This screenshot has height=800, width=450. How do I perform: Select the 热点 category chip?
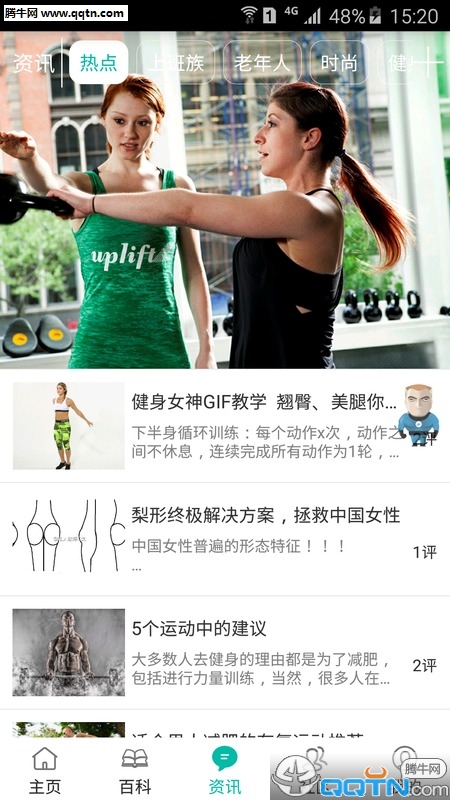98,62
